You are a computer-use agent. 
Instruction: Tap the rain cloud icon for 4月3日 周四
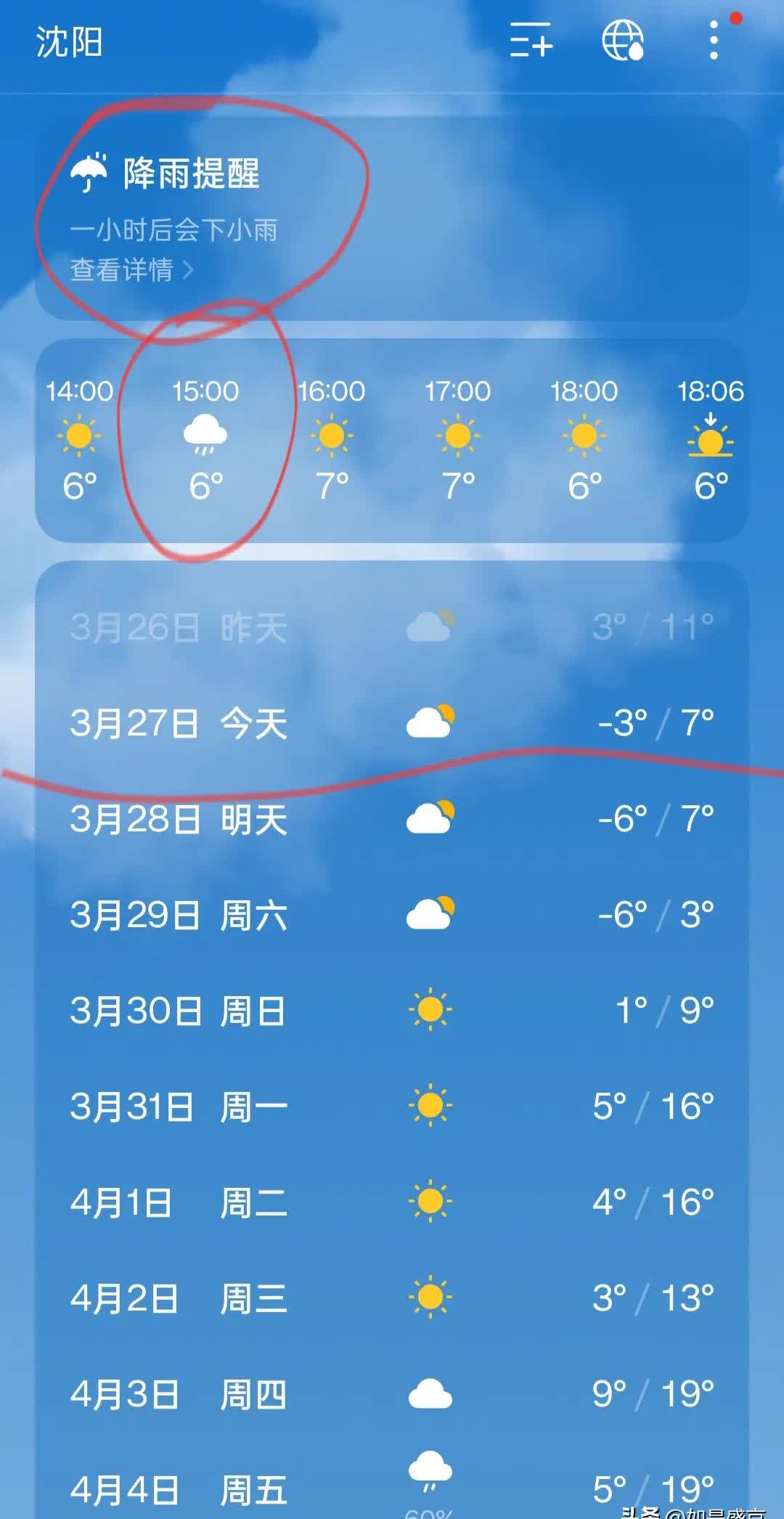point(428,1393)
